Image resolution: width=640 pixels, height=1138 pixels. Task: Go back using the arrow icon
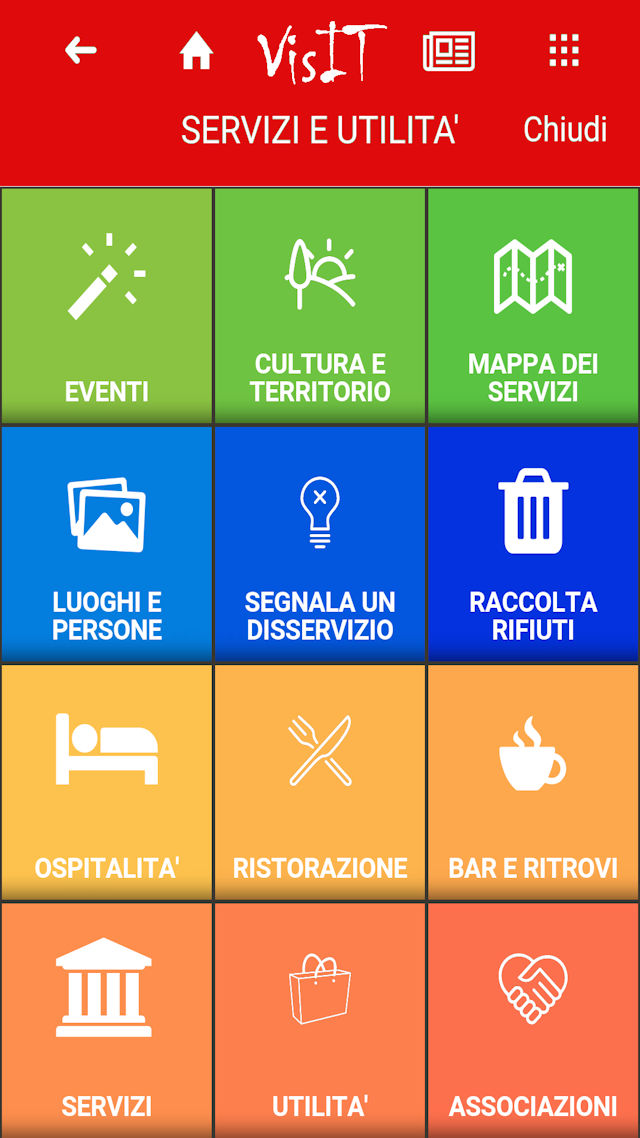coord(80,50)
